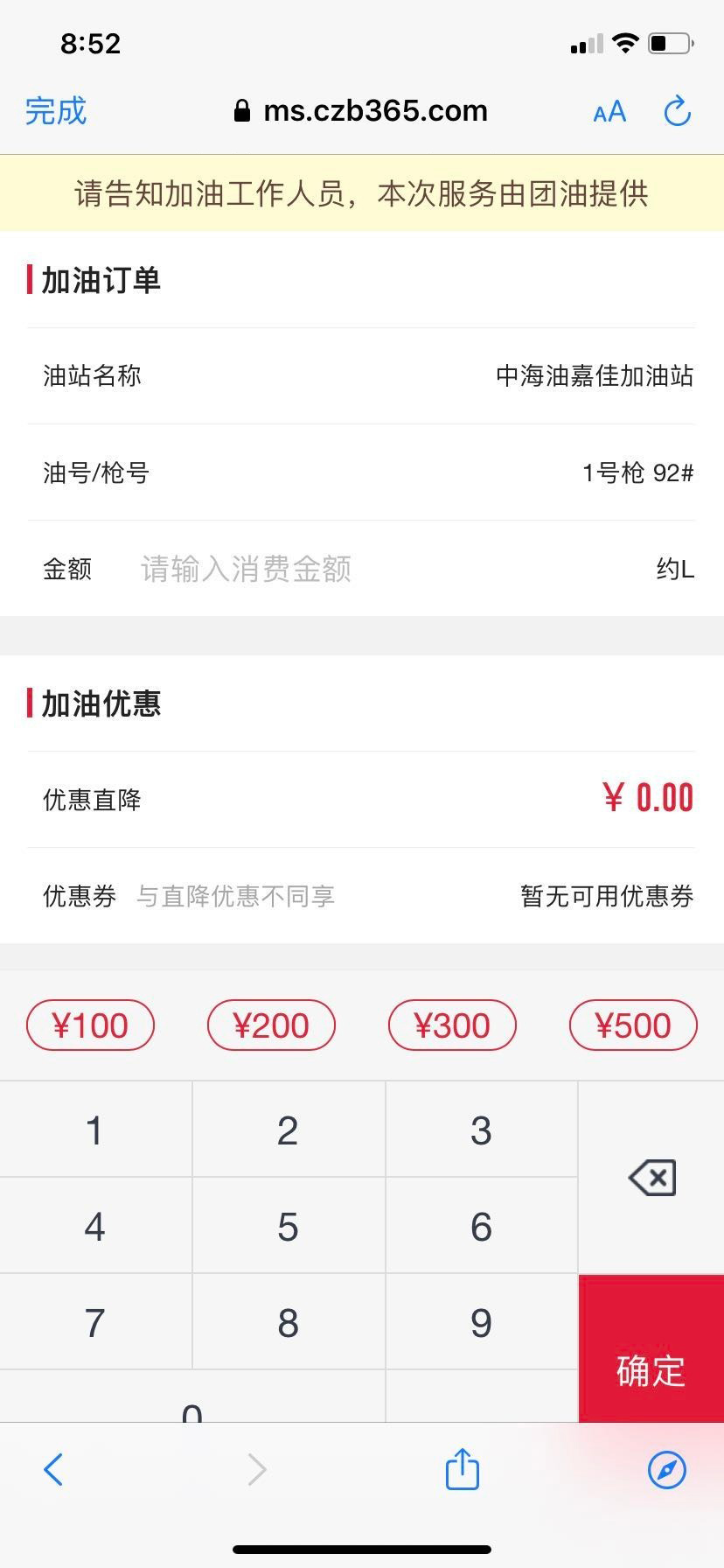Enter digit 1 on the keypad
The height and width of the screenshot is (1568, 724).
coord(95,1130)
